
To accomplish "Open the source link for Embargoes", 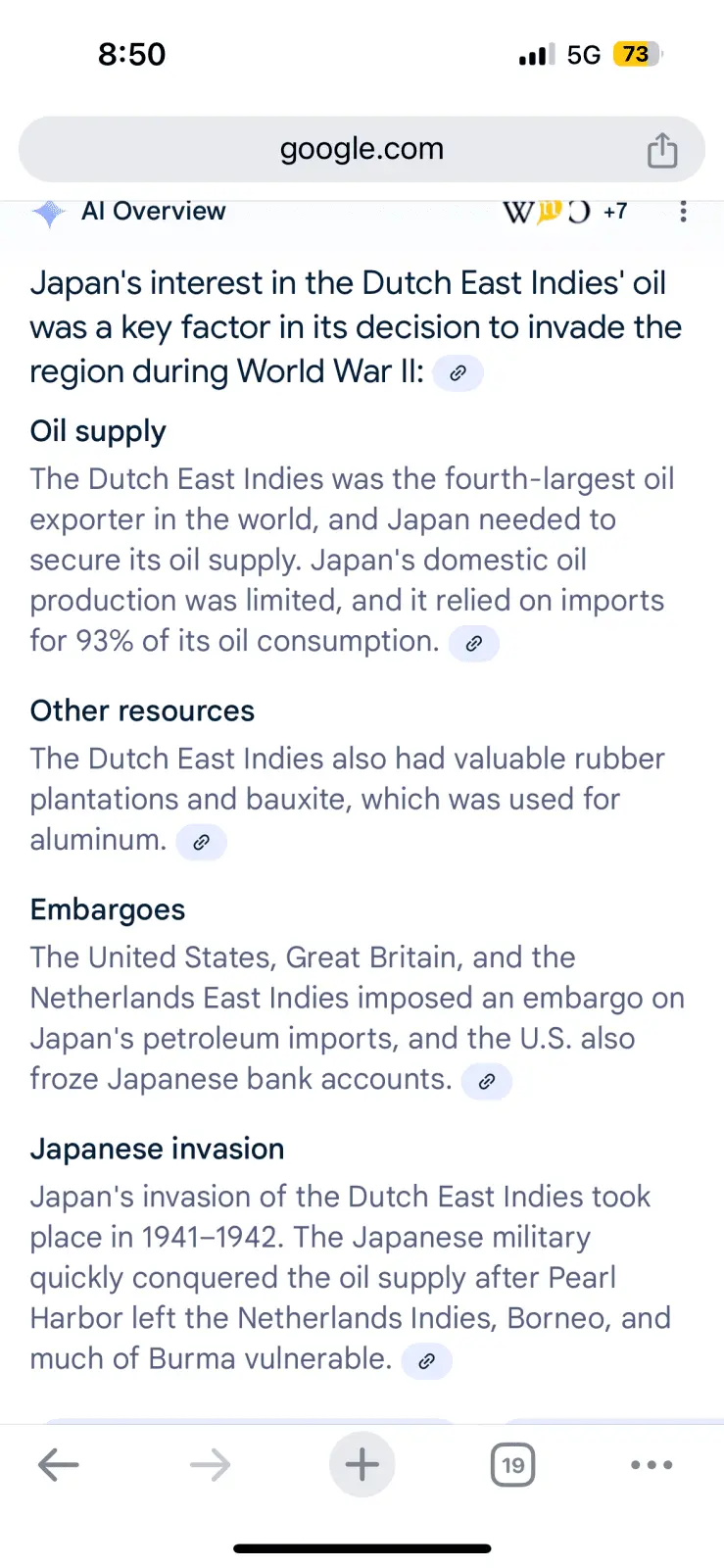I will pyautogui.click(x=486, y=1081).
